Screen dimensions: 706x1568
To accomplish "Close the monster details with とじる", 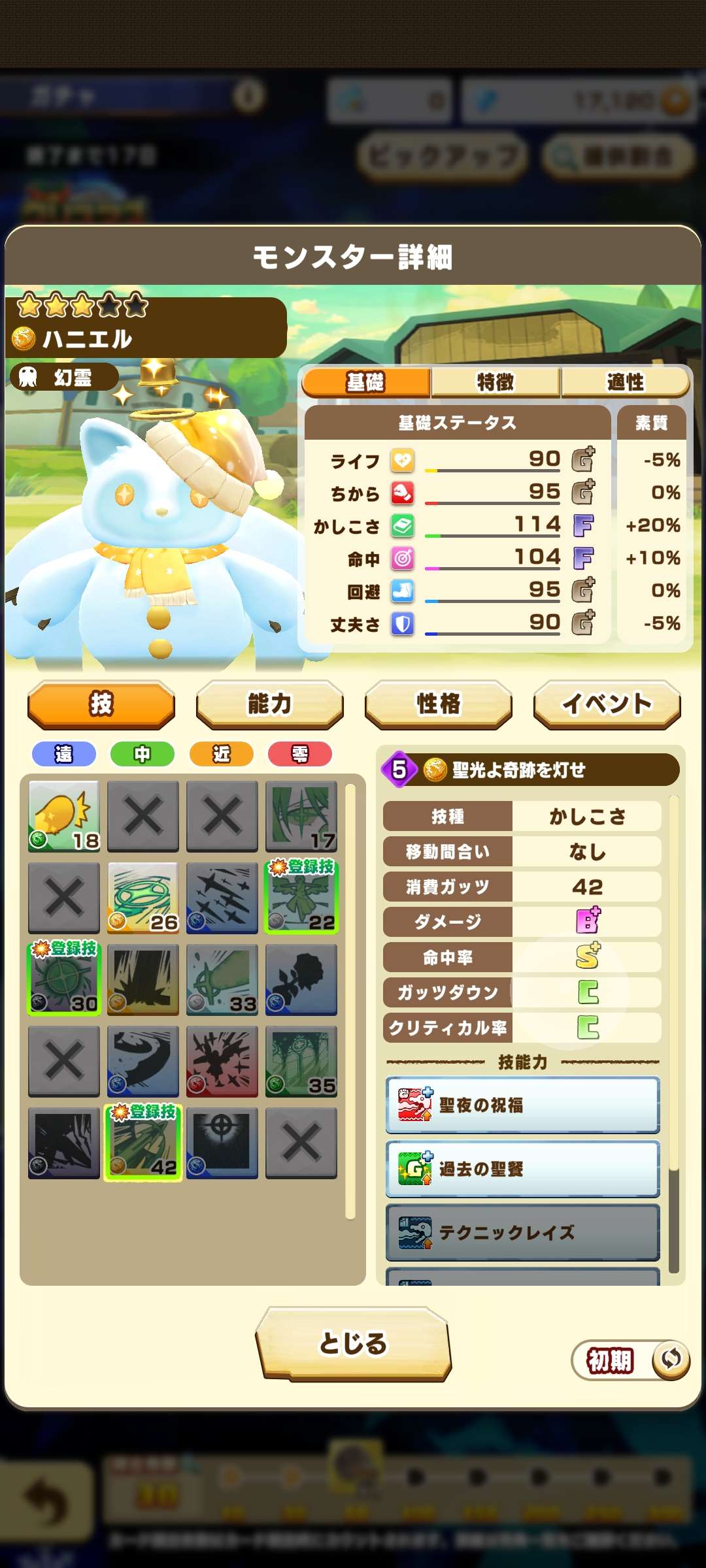I will pyautogui.click(x=353, y=1344).
